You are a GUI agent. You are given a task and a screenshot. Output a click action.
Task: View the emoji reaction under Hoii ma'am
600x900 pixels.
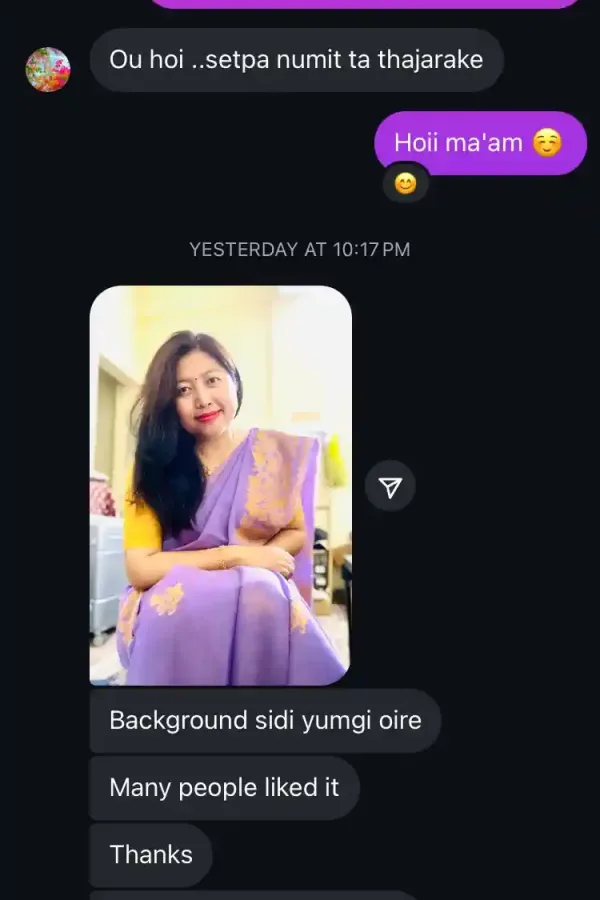[405, 184]
